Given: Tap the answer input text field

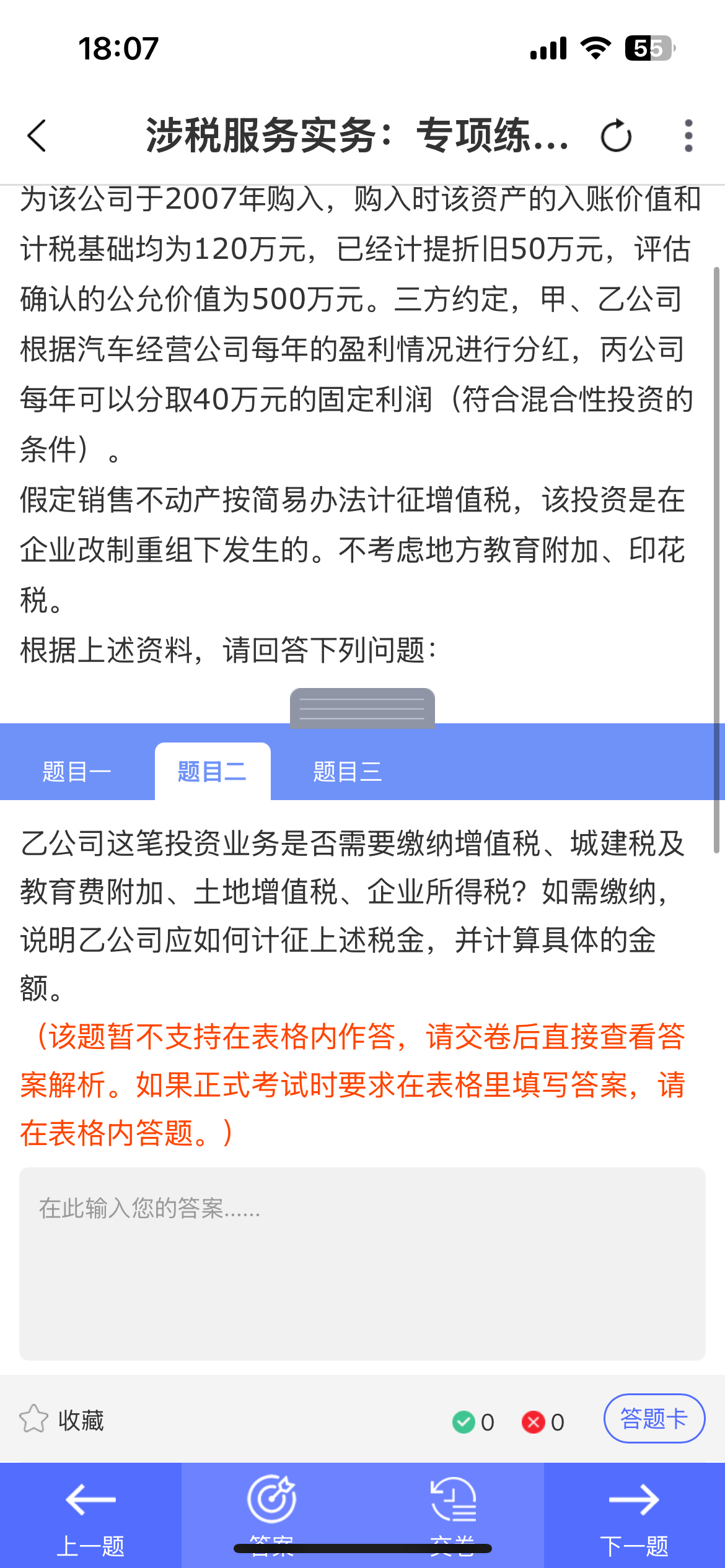Looking at the screenshot, I should coord(362,1264).
